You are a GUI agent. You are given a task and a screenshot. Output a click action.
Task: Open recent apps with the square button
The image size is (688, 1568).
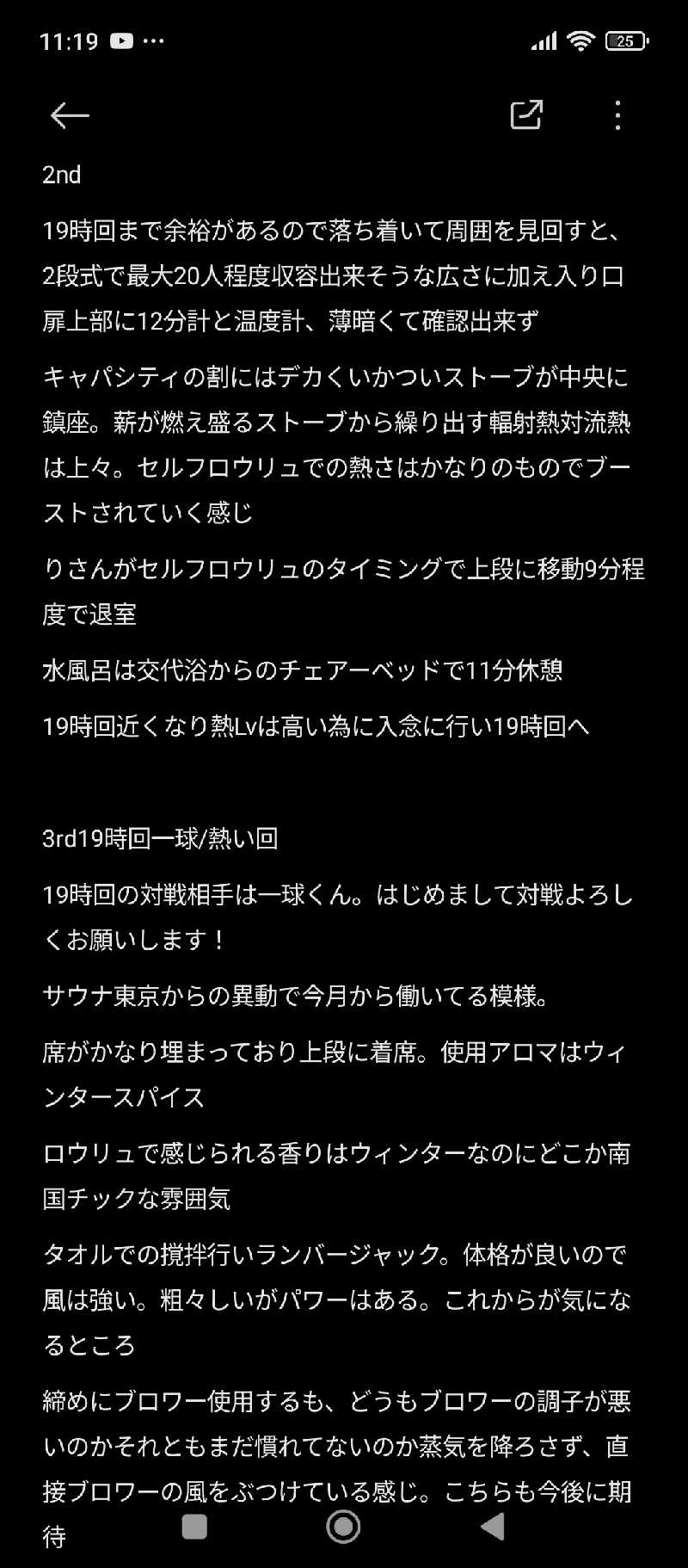point(194,1523)
